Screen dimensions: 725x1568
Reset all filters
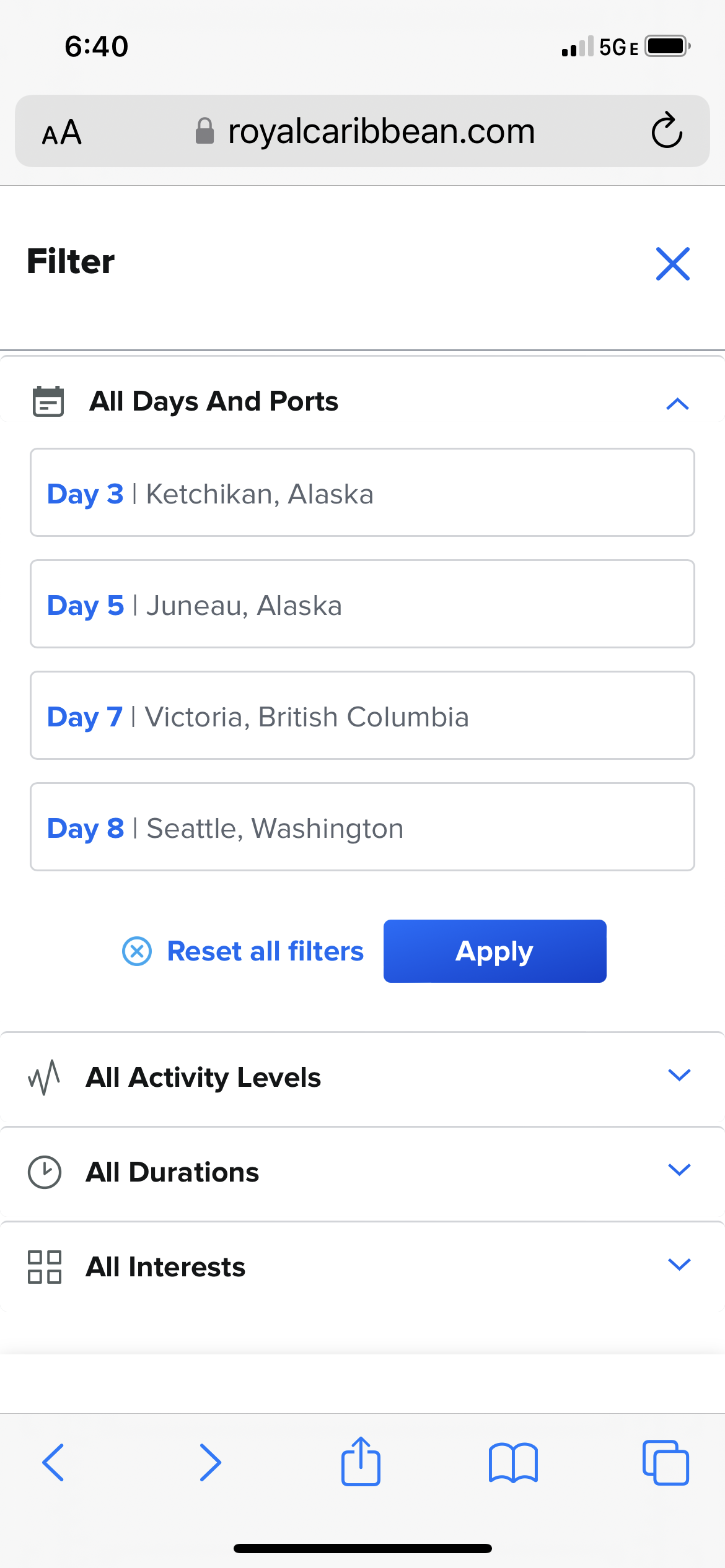pyautogui.click(x=243, y=951)
